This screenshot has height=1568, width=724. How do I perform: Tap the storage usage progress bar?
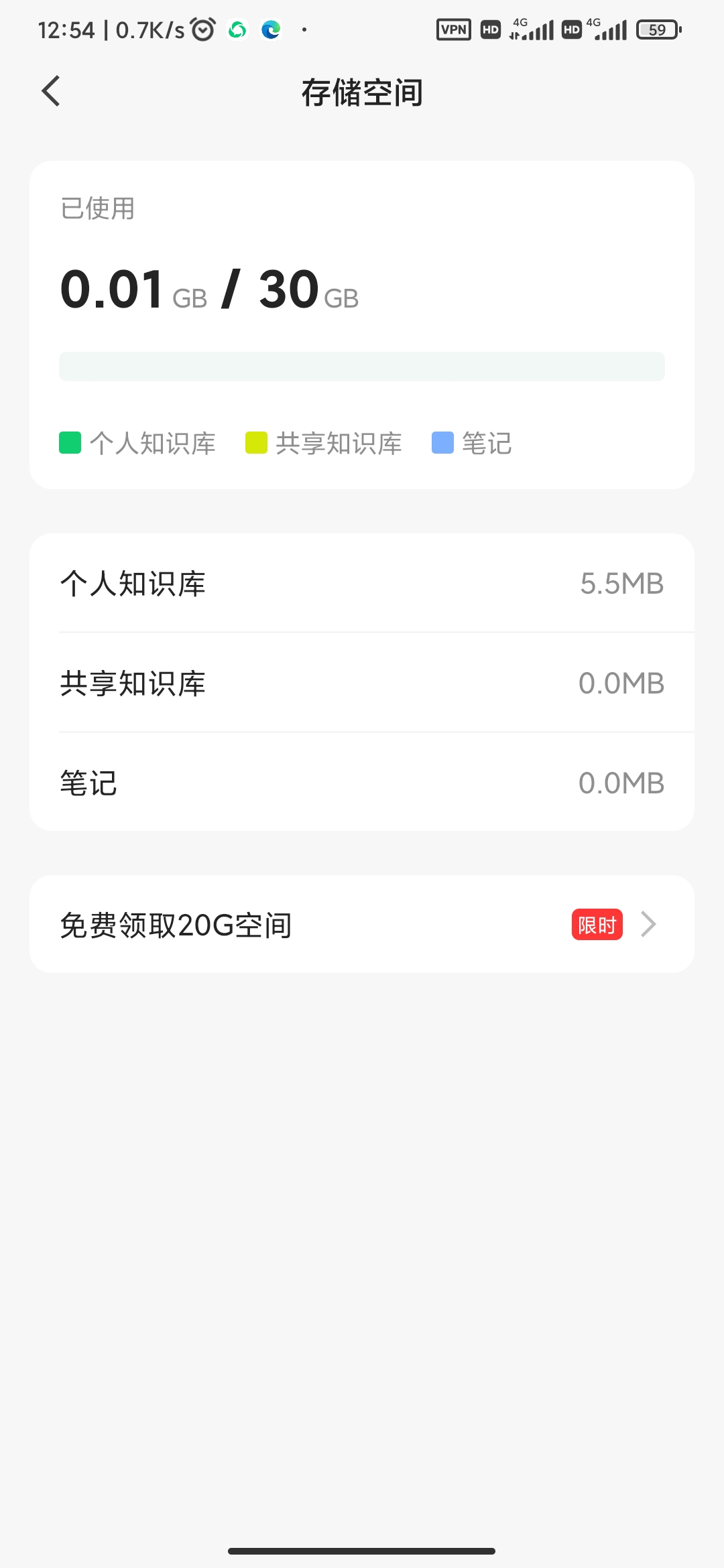pos(362,366)
